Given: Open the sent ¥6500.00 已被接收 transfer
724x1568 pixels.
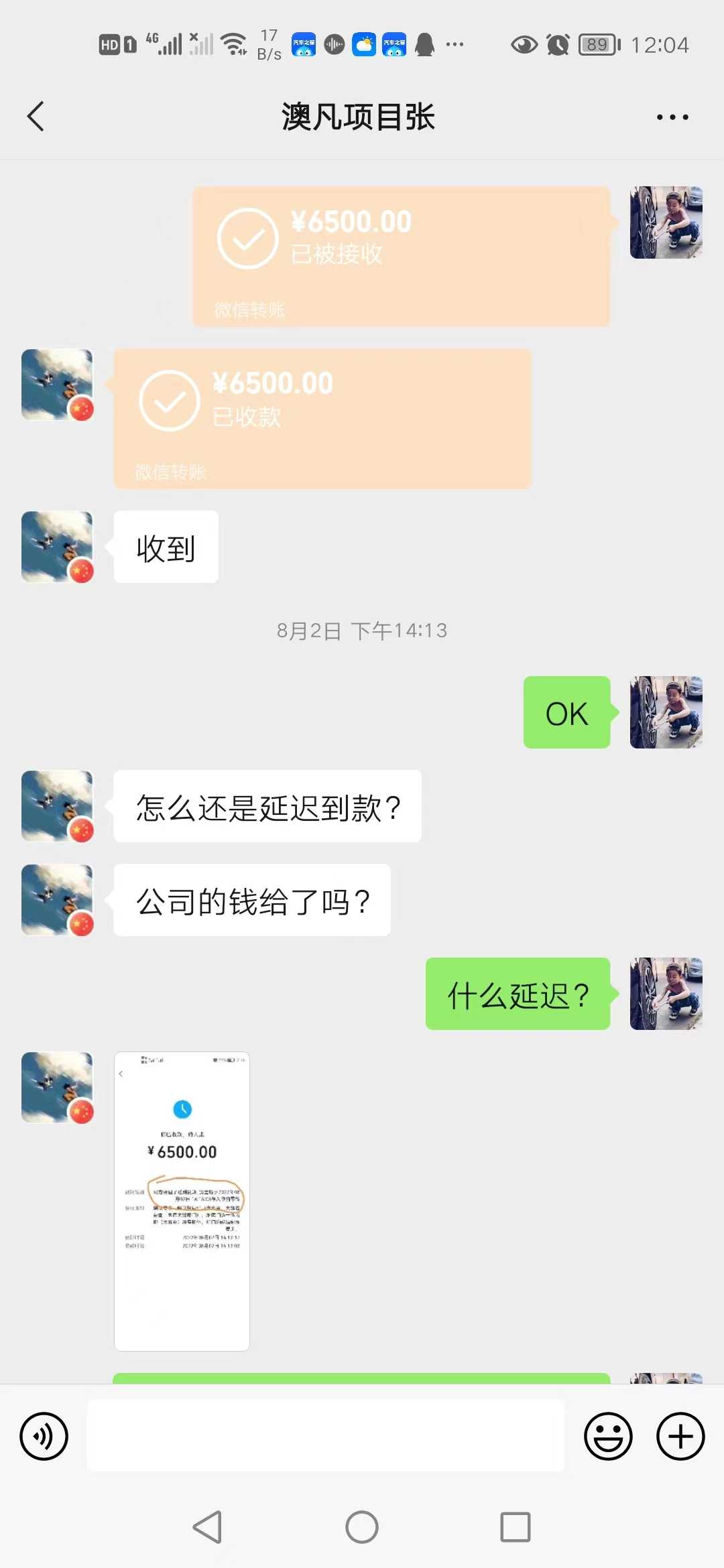Looking at the screenshot, I should [x=401, y=257].
